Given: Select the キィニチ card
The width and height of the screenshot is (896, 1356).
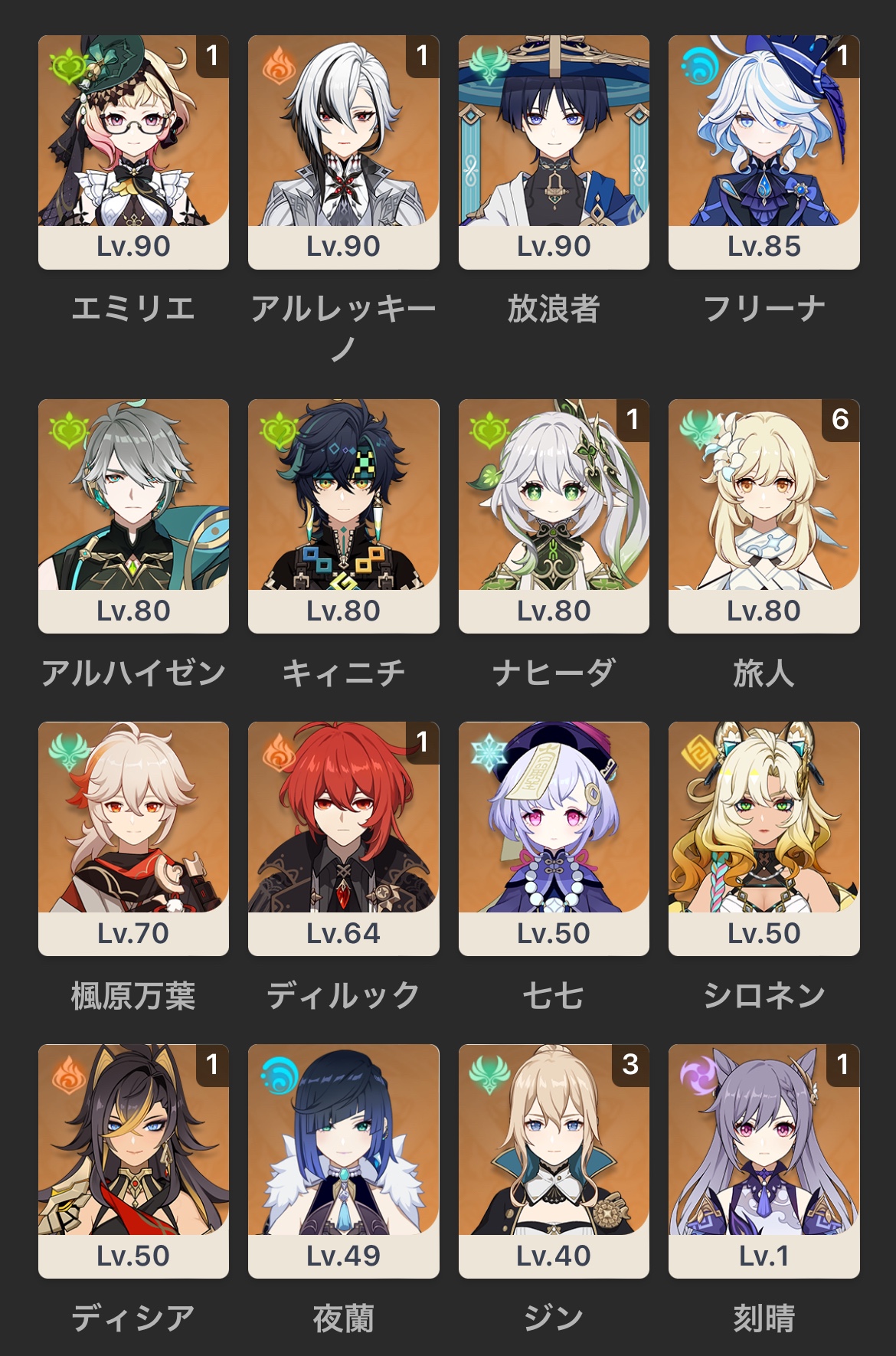Looking at the screenshot, I should click(343, 516).
